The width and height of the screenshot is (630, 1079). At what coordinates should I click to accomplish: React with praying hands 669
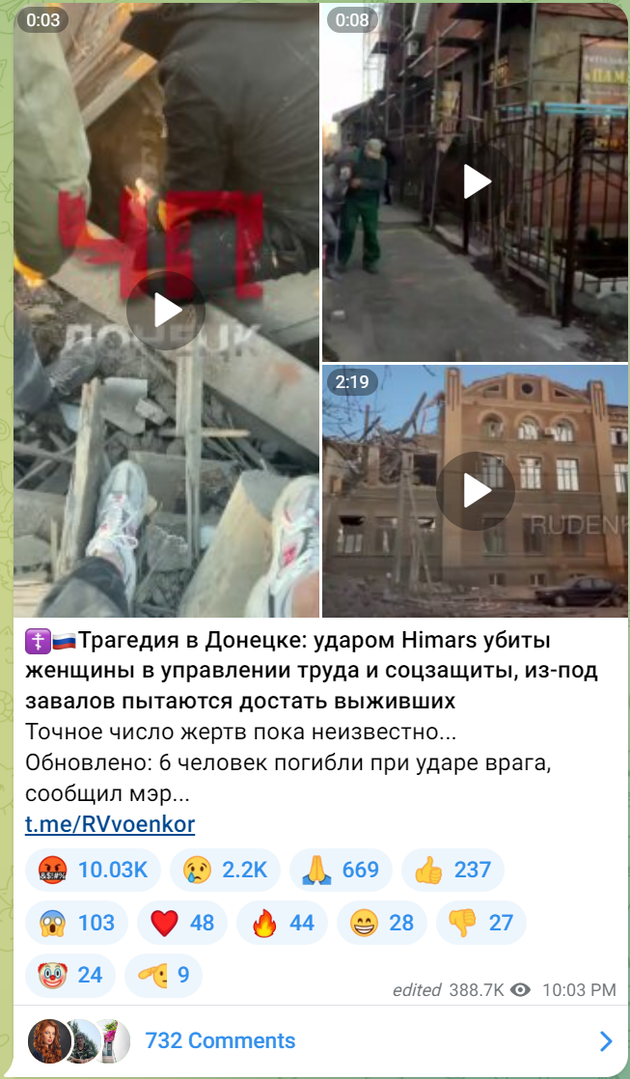(x=340, y=870)
